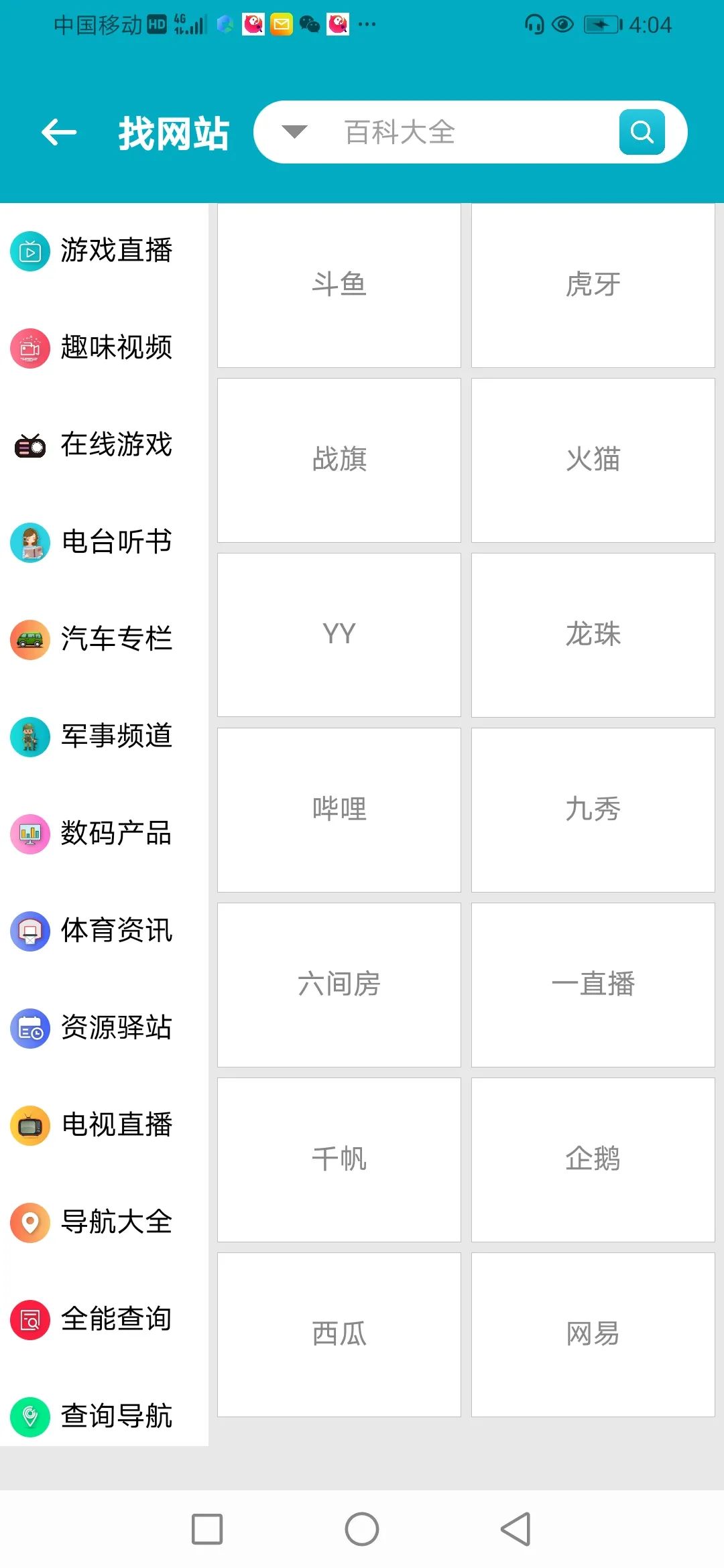Select the 汽车专栏 car icon
The width and height of the screenshot is (724, 1568).
(x=29, y=640)
